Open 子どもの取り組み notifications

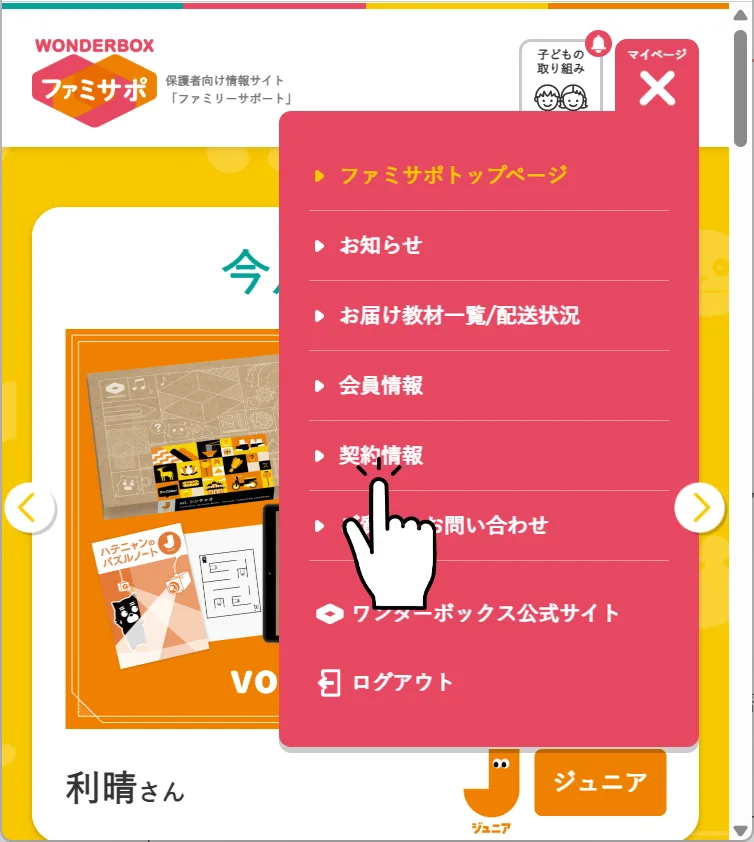[560, 76]
